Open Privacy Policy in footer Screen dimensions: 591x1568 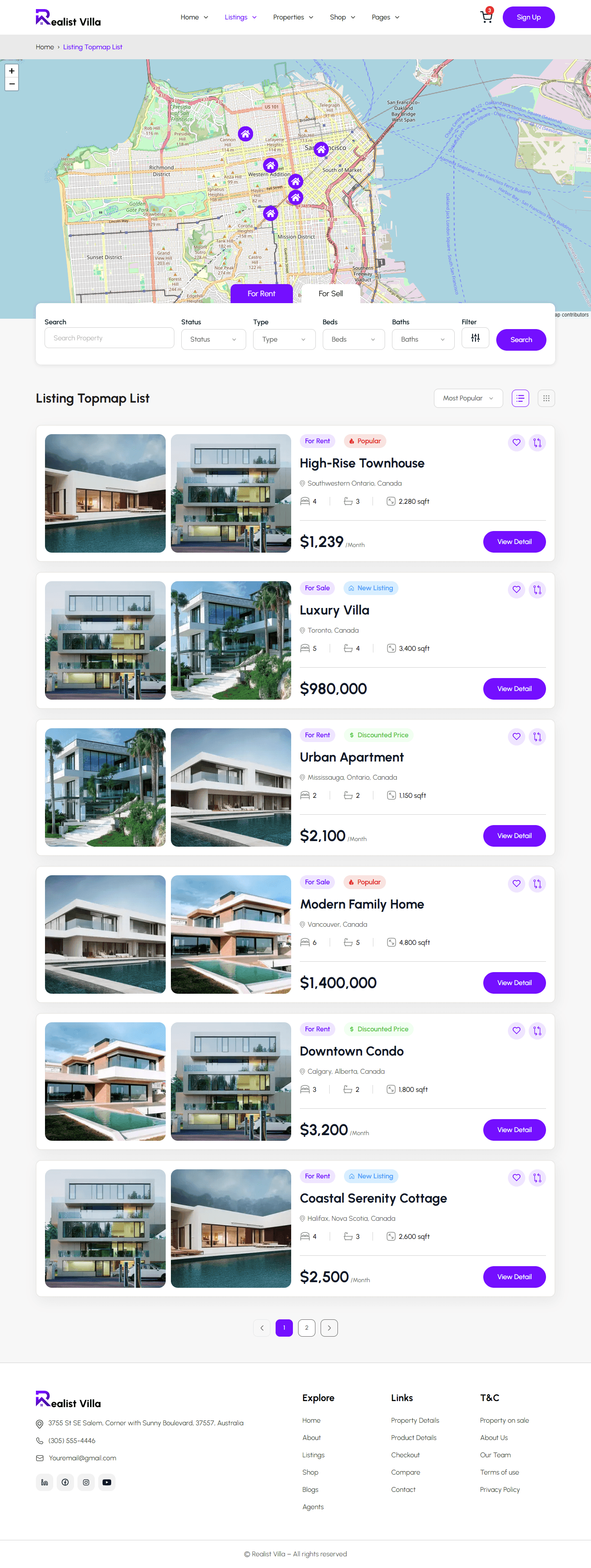click(500, 1489)
